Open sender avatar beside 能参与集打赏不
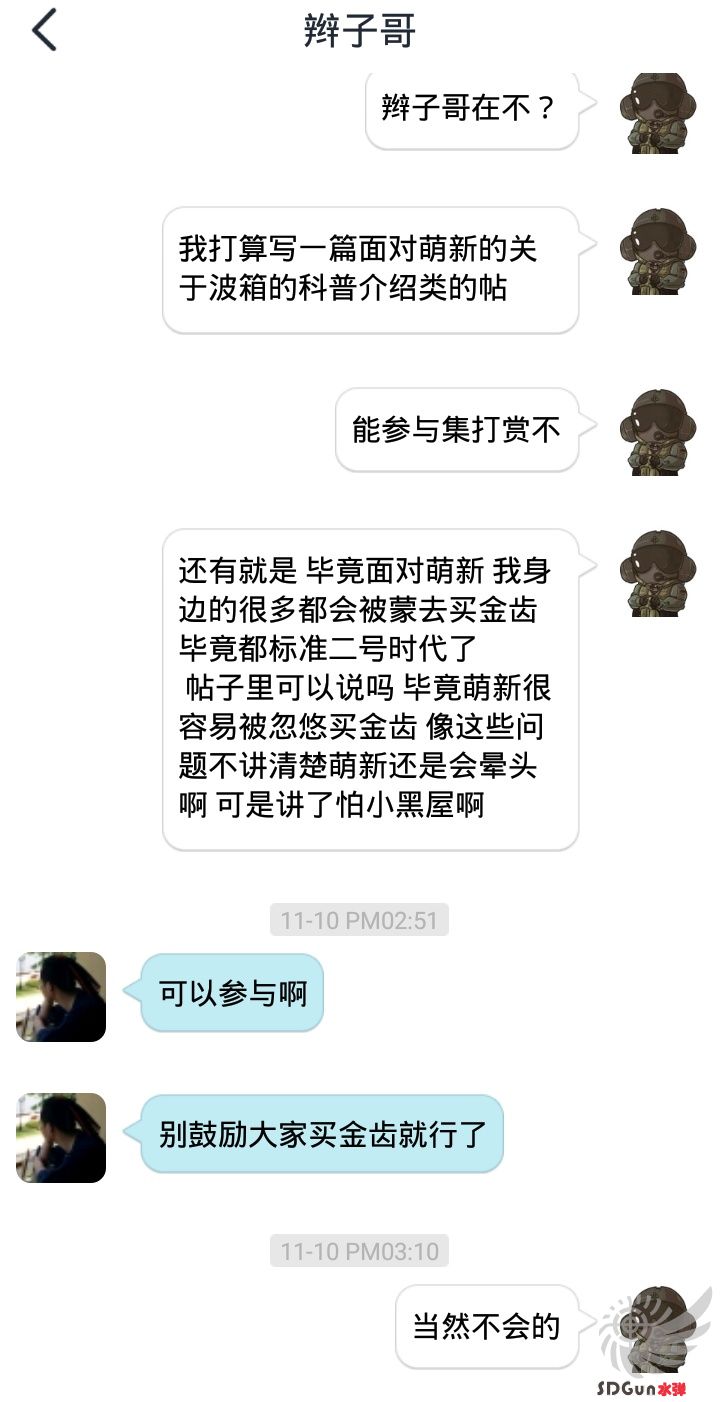This screenshot has width=720, height=1402. pyautogui.click(x=658, y=432)
